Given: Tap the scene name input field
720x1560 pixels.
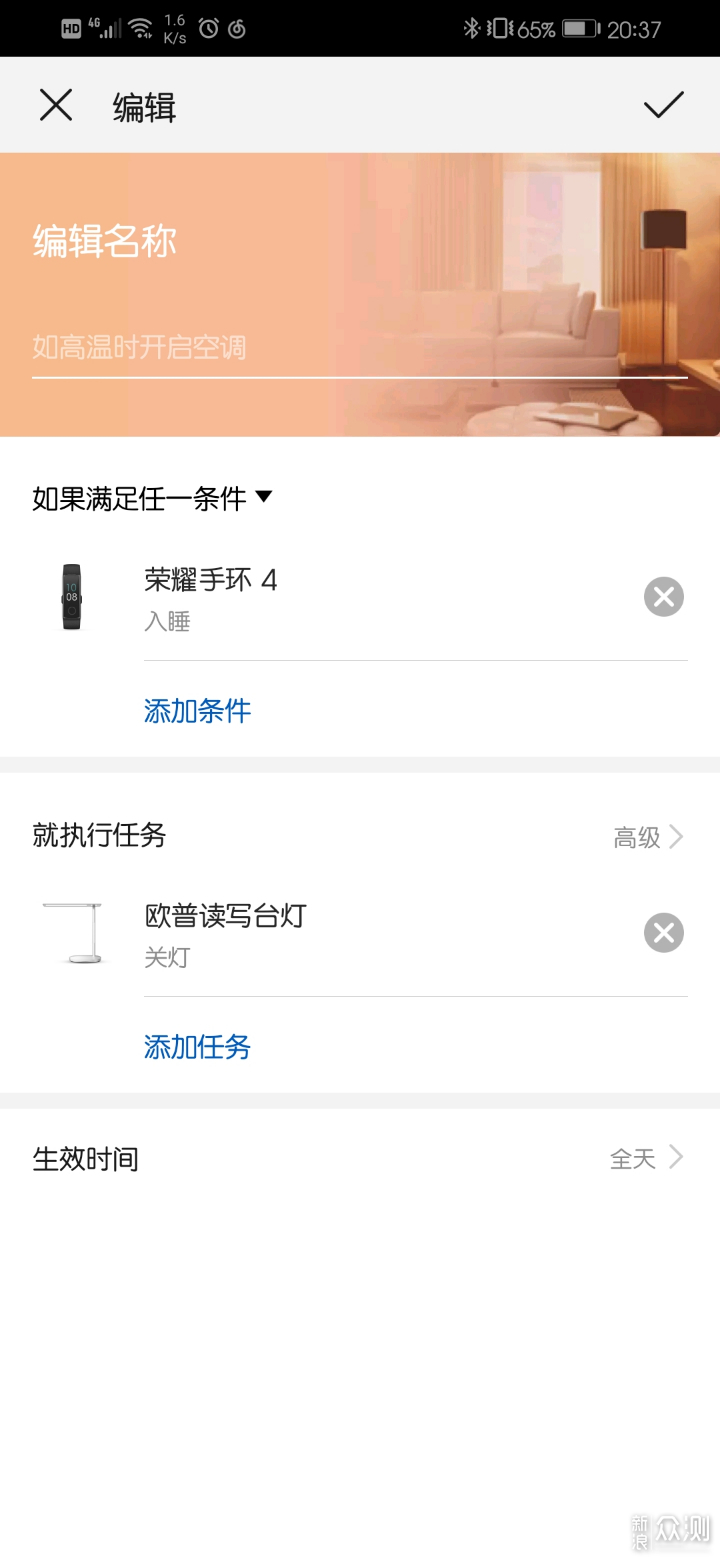Looking at the screenshot, I should pyautogui.click(x=358, y=348).
